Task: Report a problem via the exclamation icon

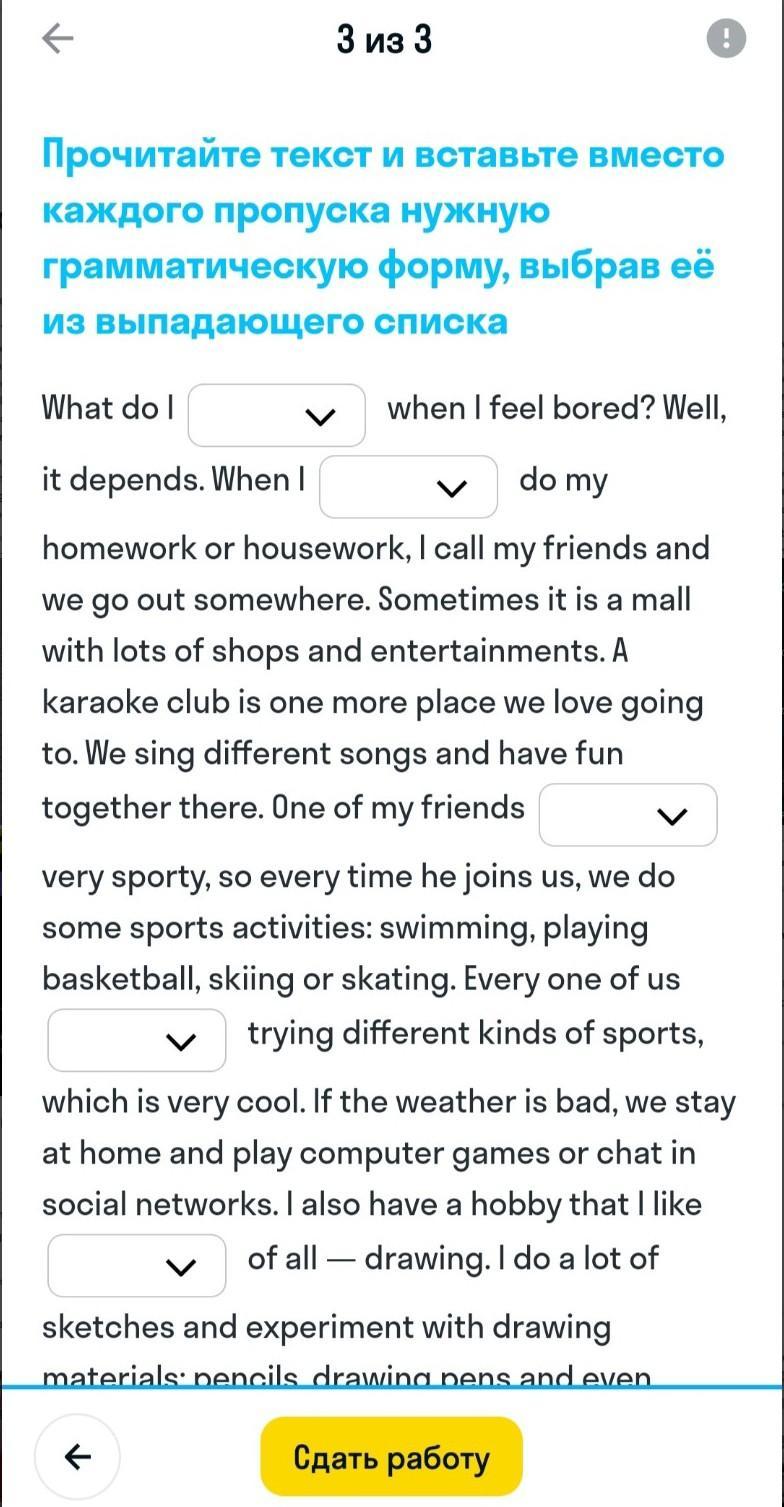Action: click(726, 39)
